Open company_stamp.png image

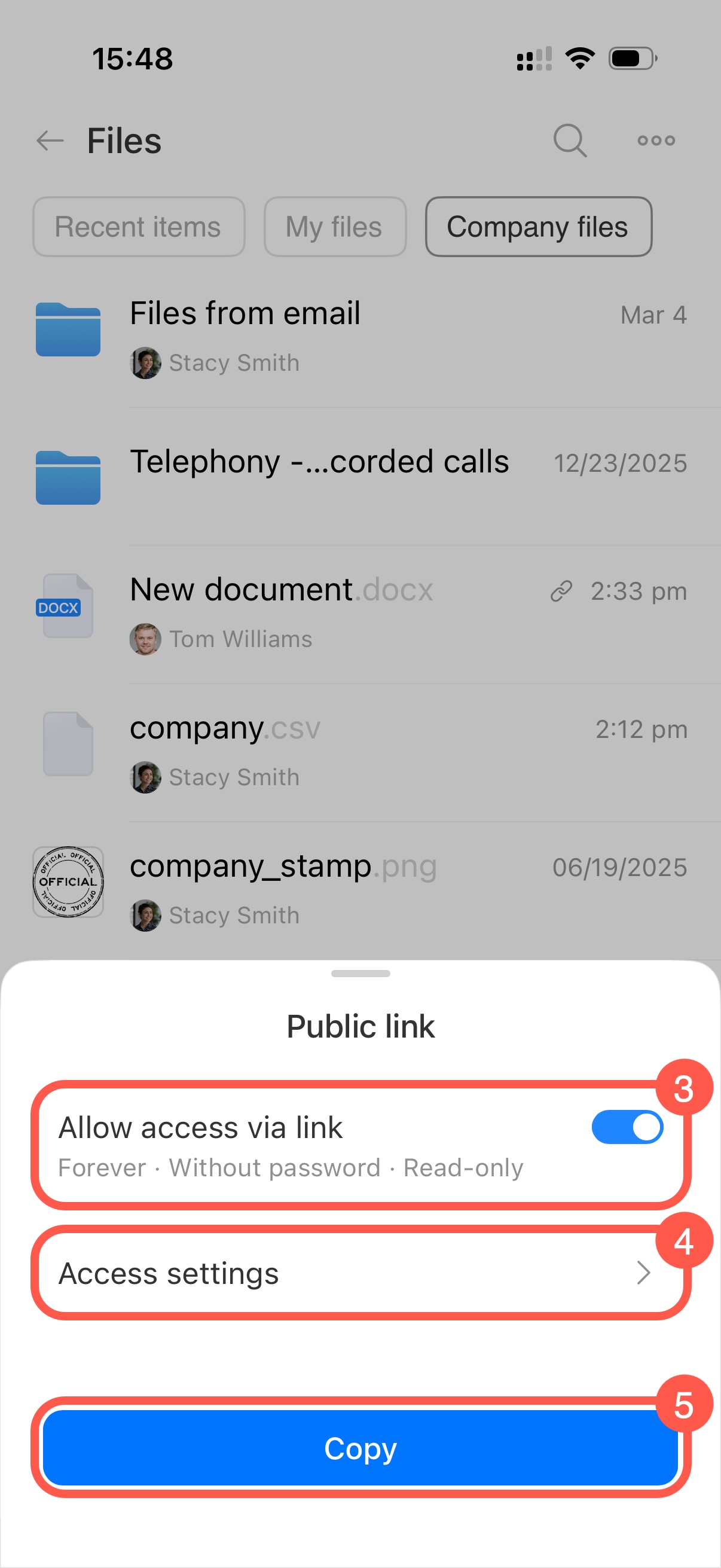coord(283,867)
